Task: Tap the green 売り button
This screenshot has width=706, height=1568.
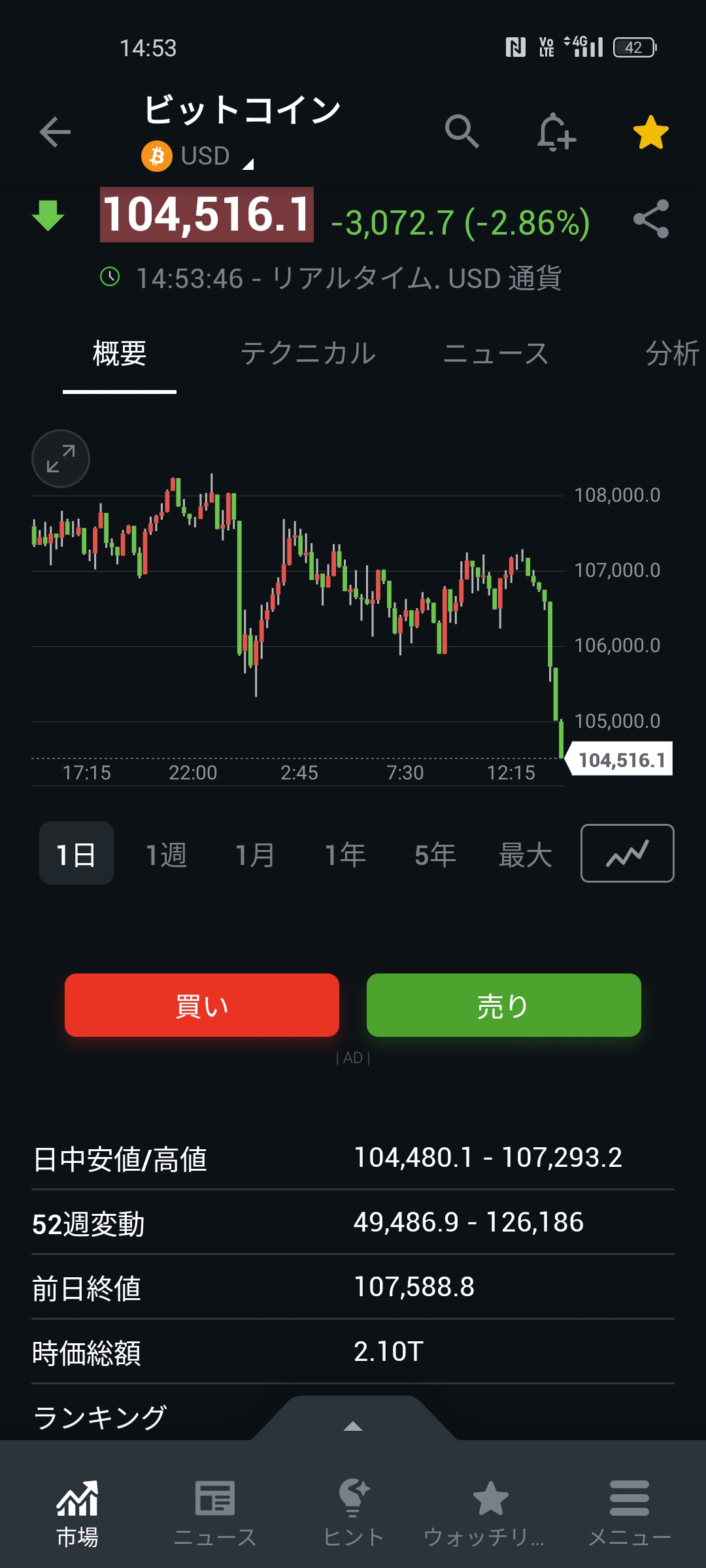Action: pos(503,1005)
